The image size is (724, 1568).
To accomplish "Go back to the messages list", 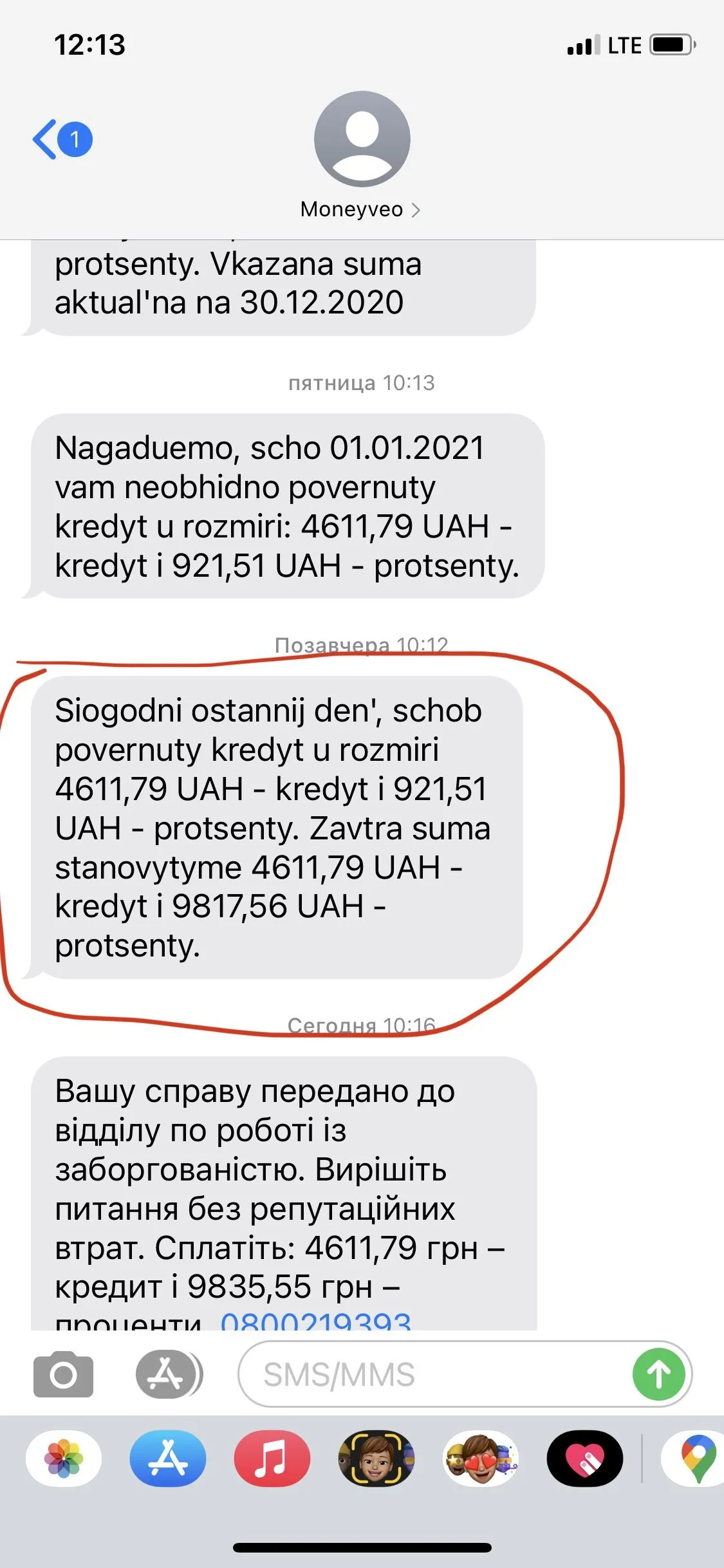I will tap(61, 139).
